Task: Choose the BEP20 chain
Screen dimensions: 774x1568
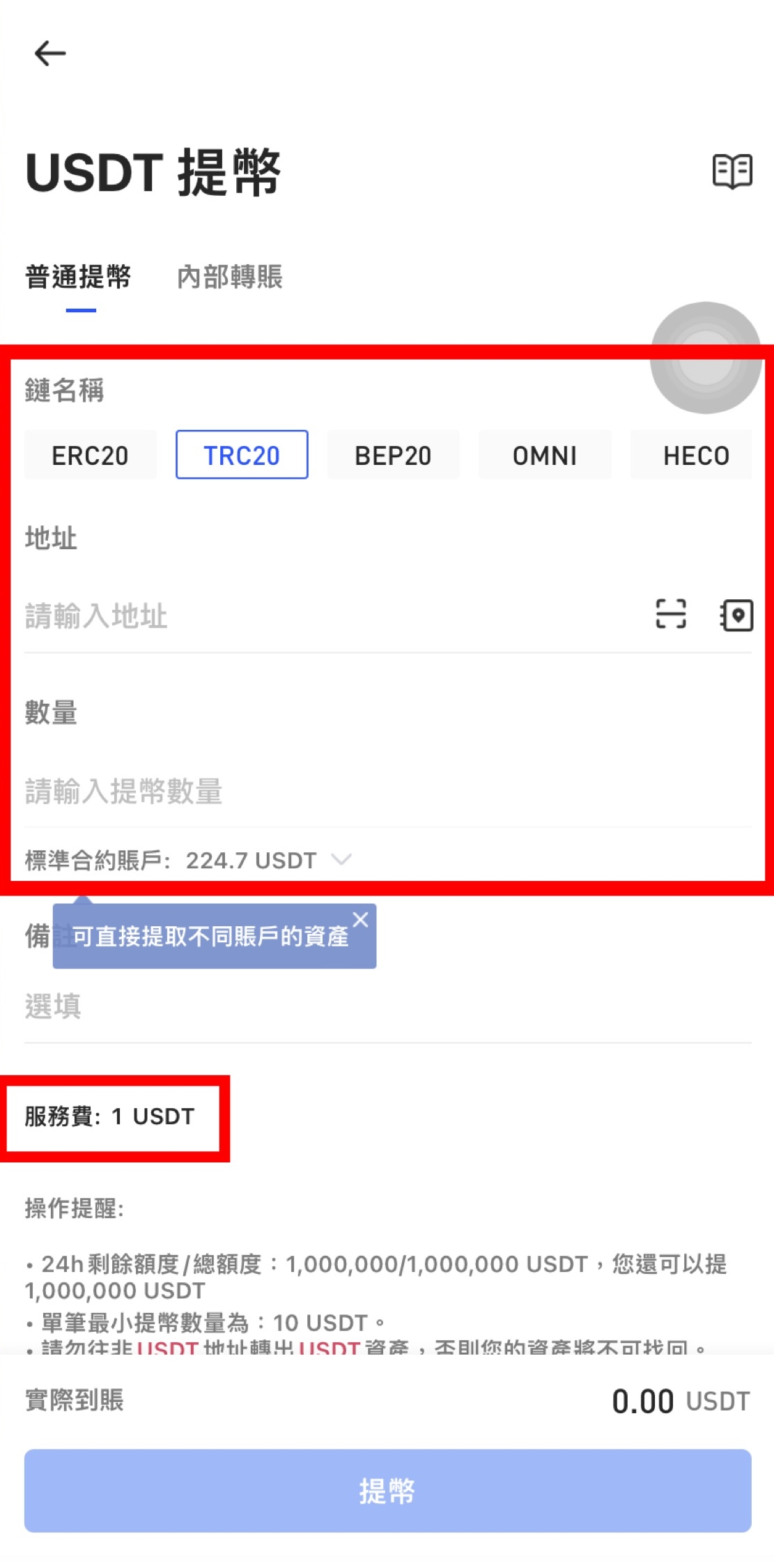Action: (393, 455)
